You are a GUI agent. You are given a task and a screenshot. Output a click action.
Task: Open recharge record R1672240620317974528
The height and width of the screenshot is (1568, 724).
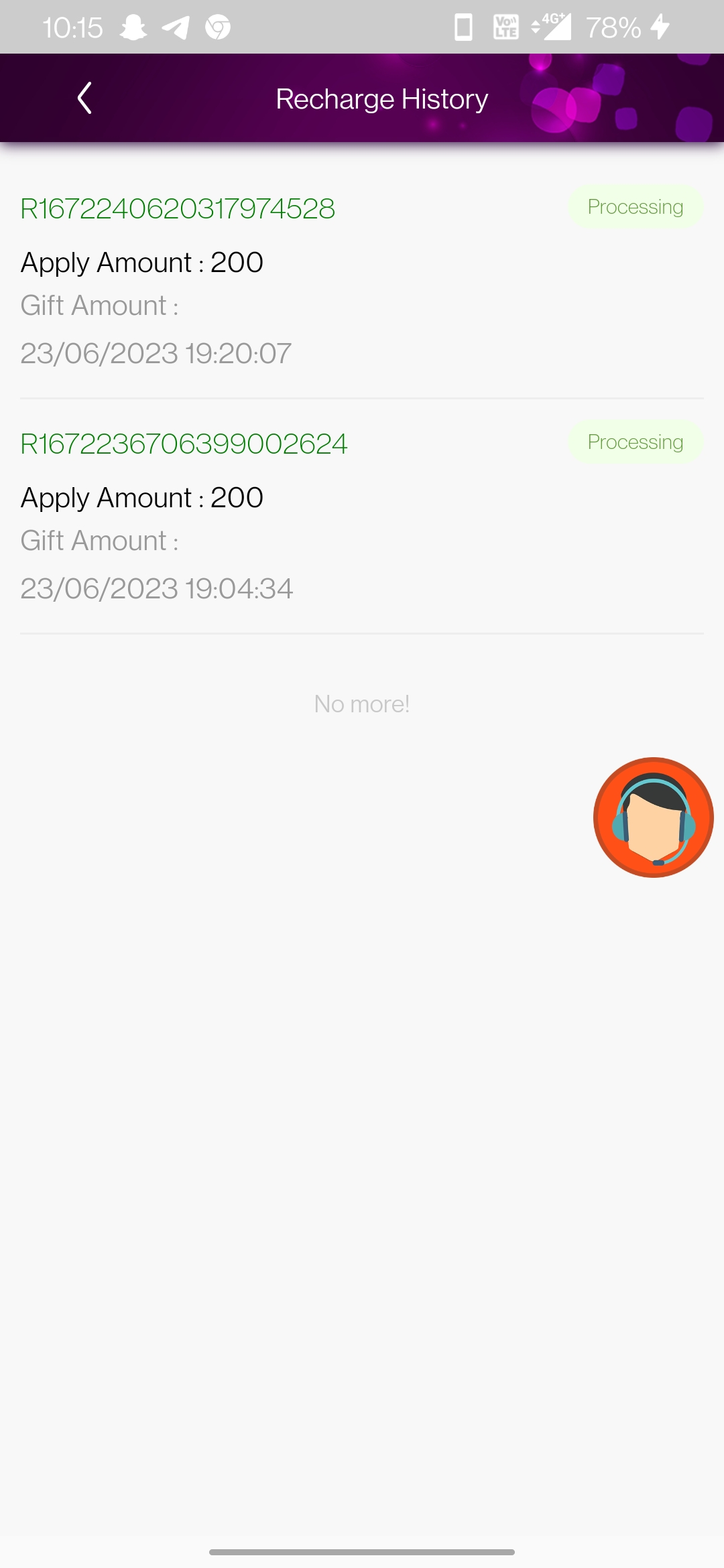[x=178, y=209]
